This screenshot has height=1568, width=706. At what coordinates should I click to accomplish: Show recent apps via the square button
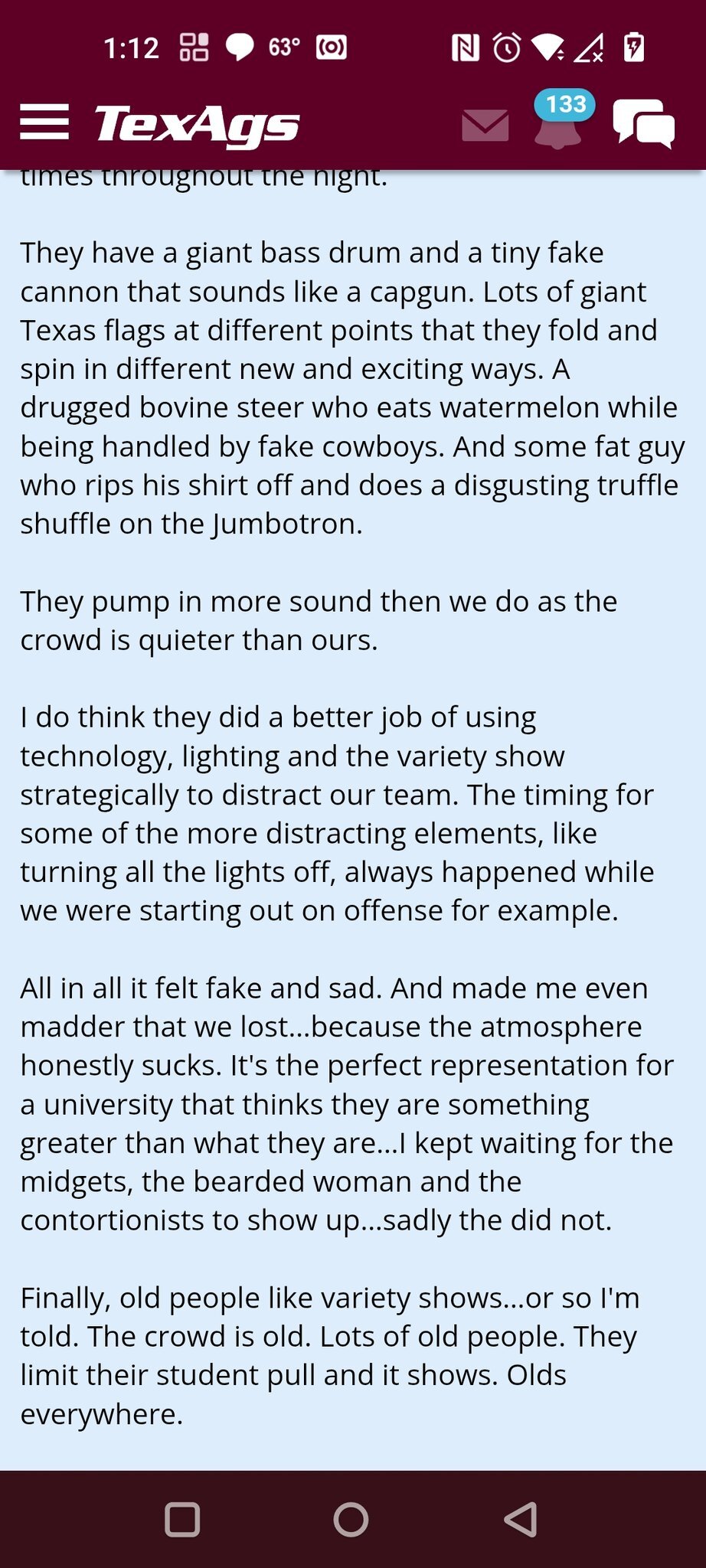(x=183, y=1520)
